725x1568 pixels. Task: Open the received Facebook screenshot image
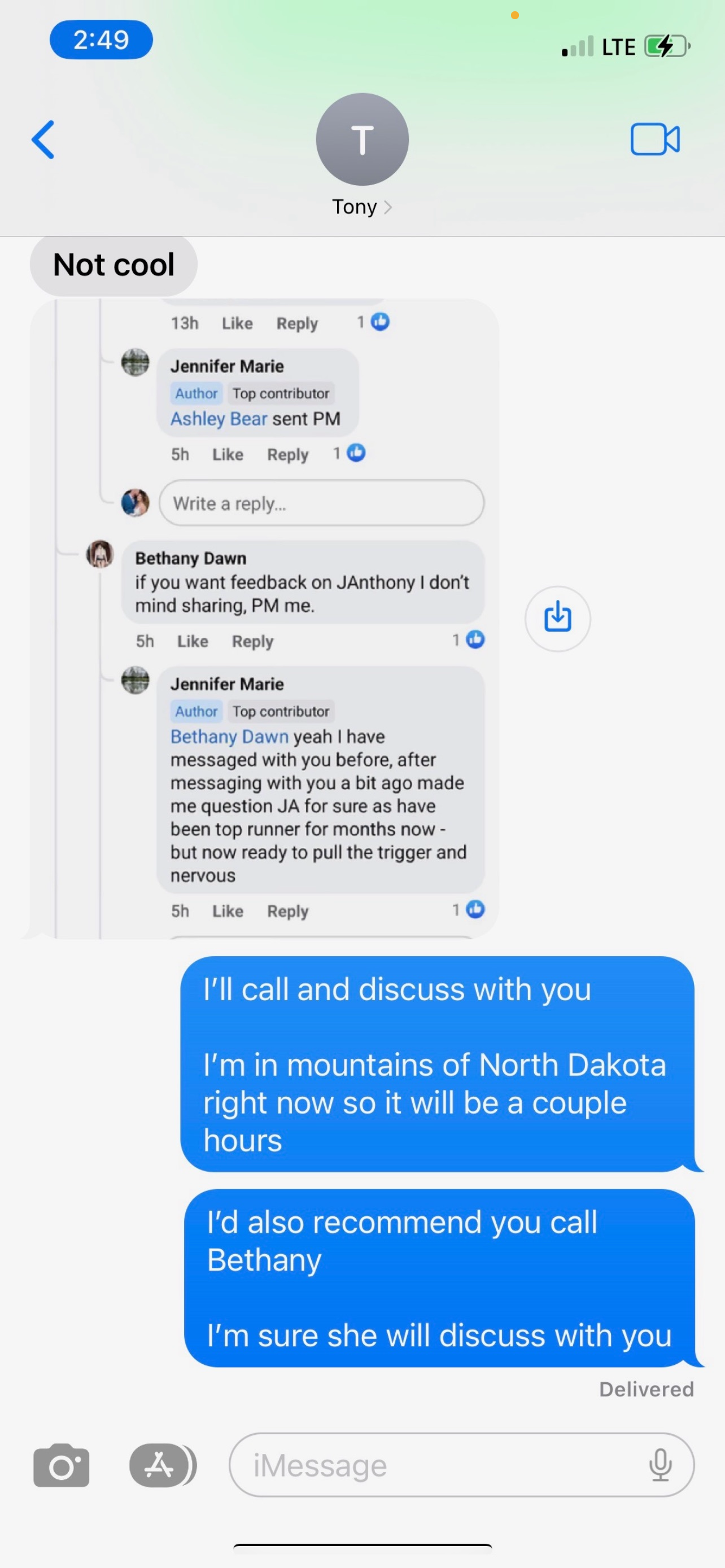click(x=265, y=618)
